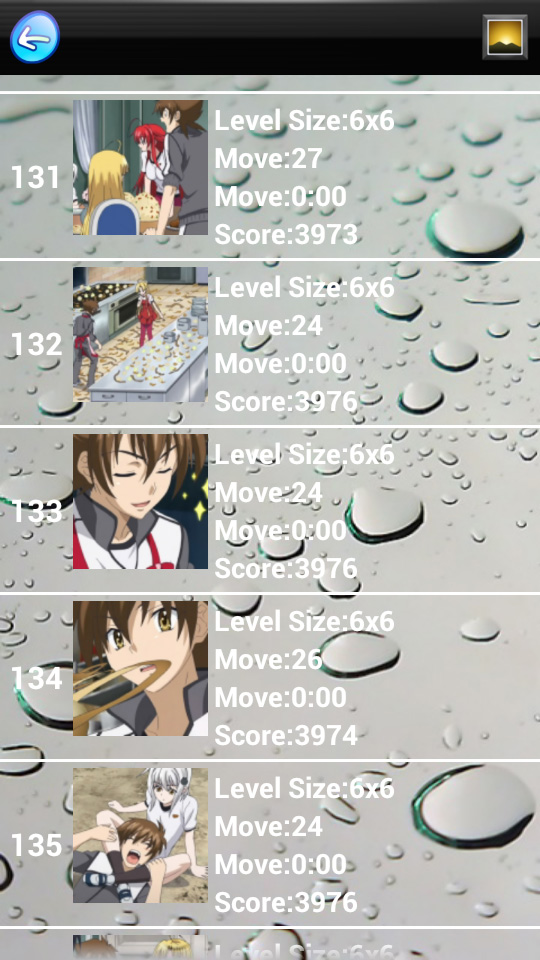The height and width of the screenshot is (960, 540).
Task: Select level 132 kitchen puzzle
Action: 270,343
